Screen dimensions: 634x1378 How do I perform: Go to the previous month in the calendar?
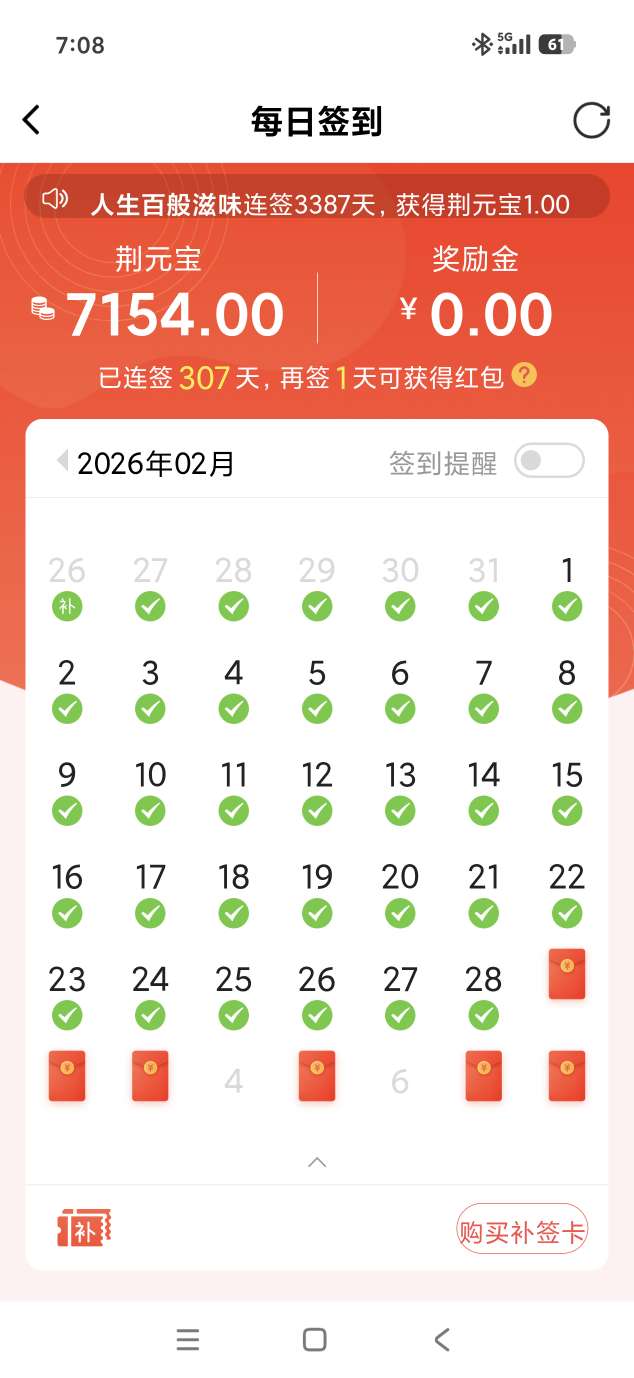pyautogui.click(x=62, y=461)
